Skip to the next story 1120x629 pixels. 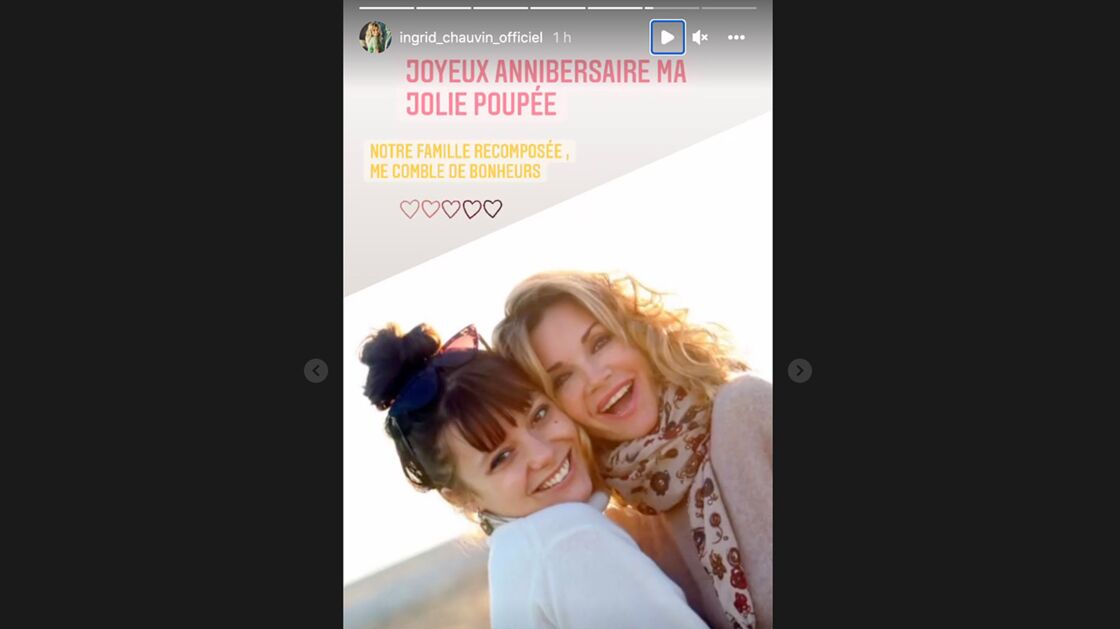[x=799, y=371]
